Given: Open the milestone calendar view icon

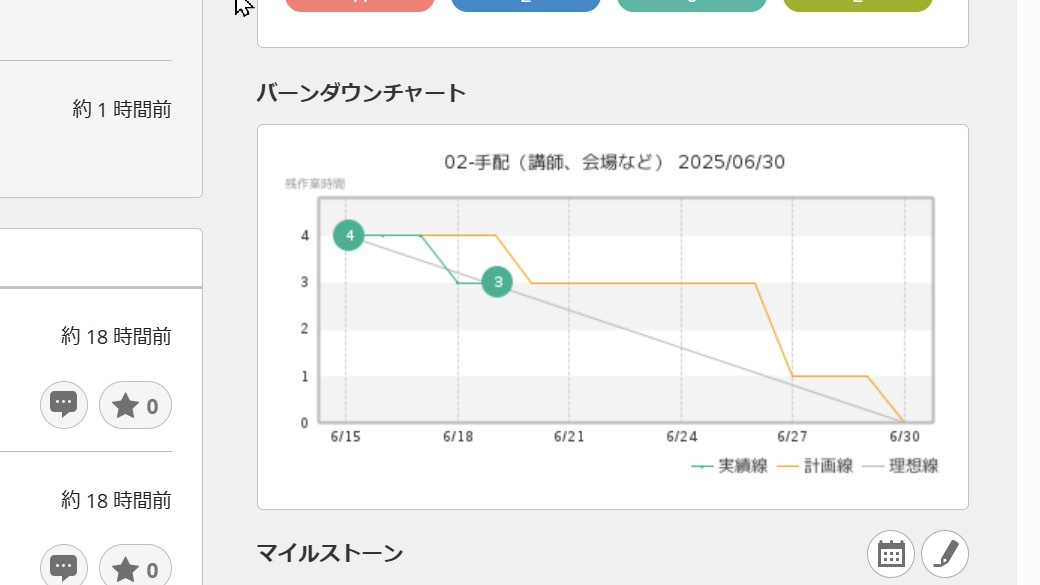Looking at the screenshot, I should pos(891,554).
